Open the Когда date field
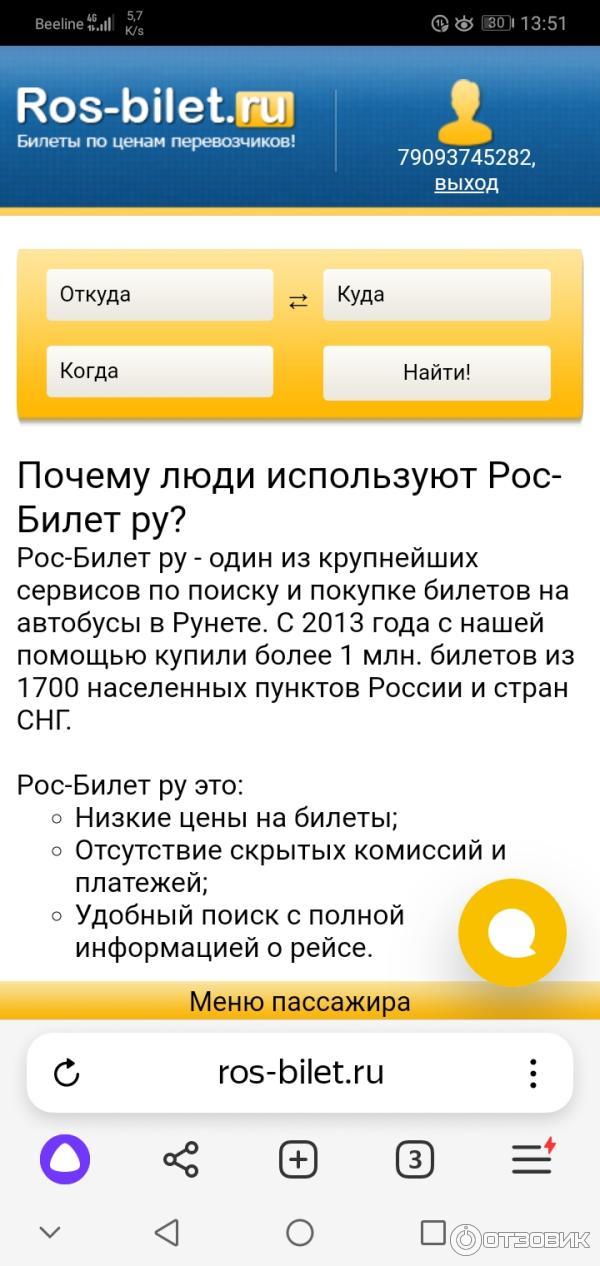The image size is (600, 1266). 159,371
